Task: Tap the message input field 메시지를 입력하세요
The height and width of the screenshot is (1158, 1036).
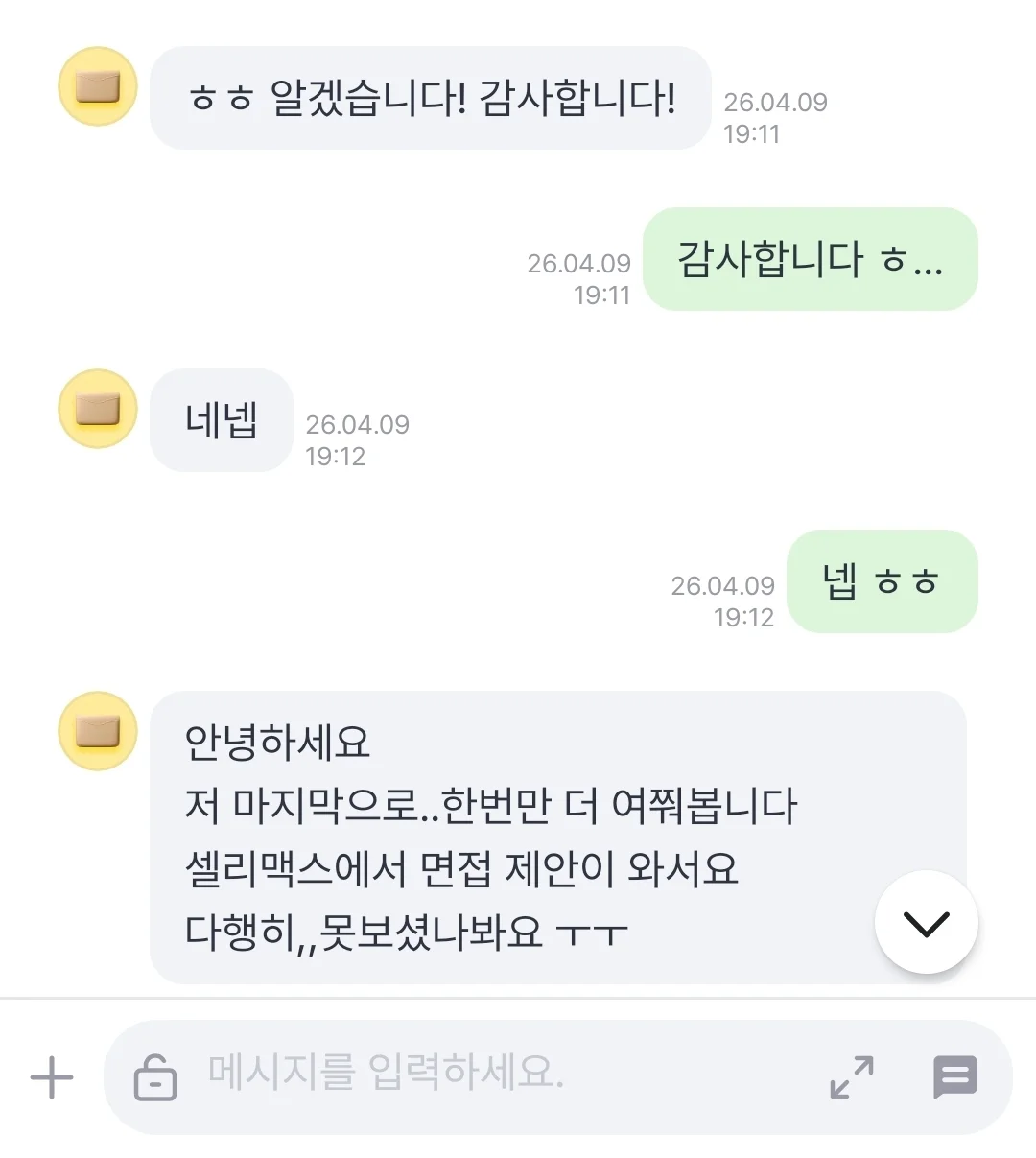Action: pos(480,1076)
